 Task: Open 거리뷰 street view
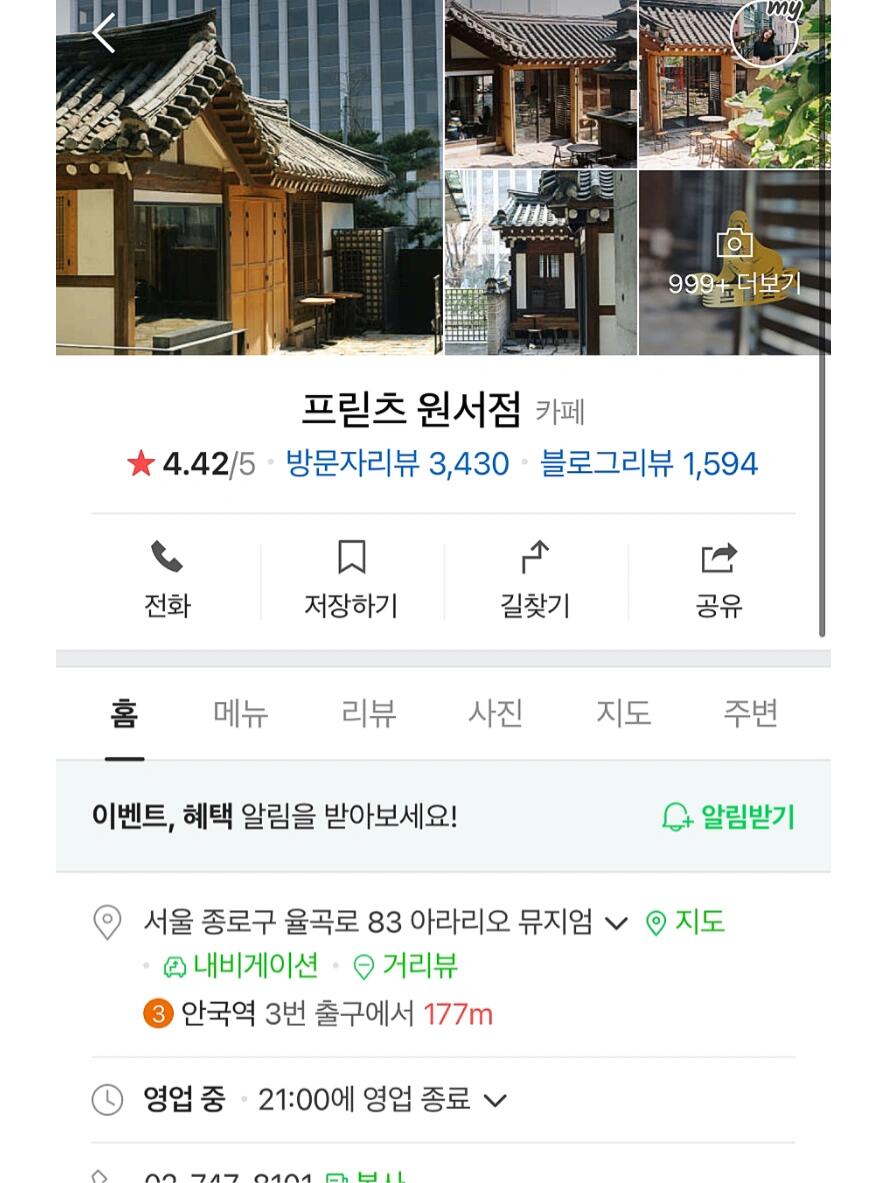407,966
